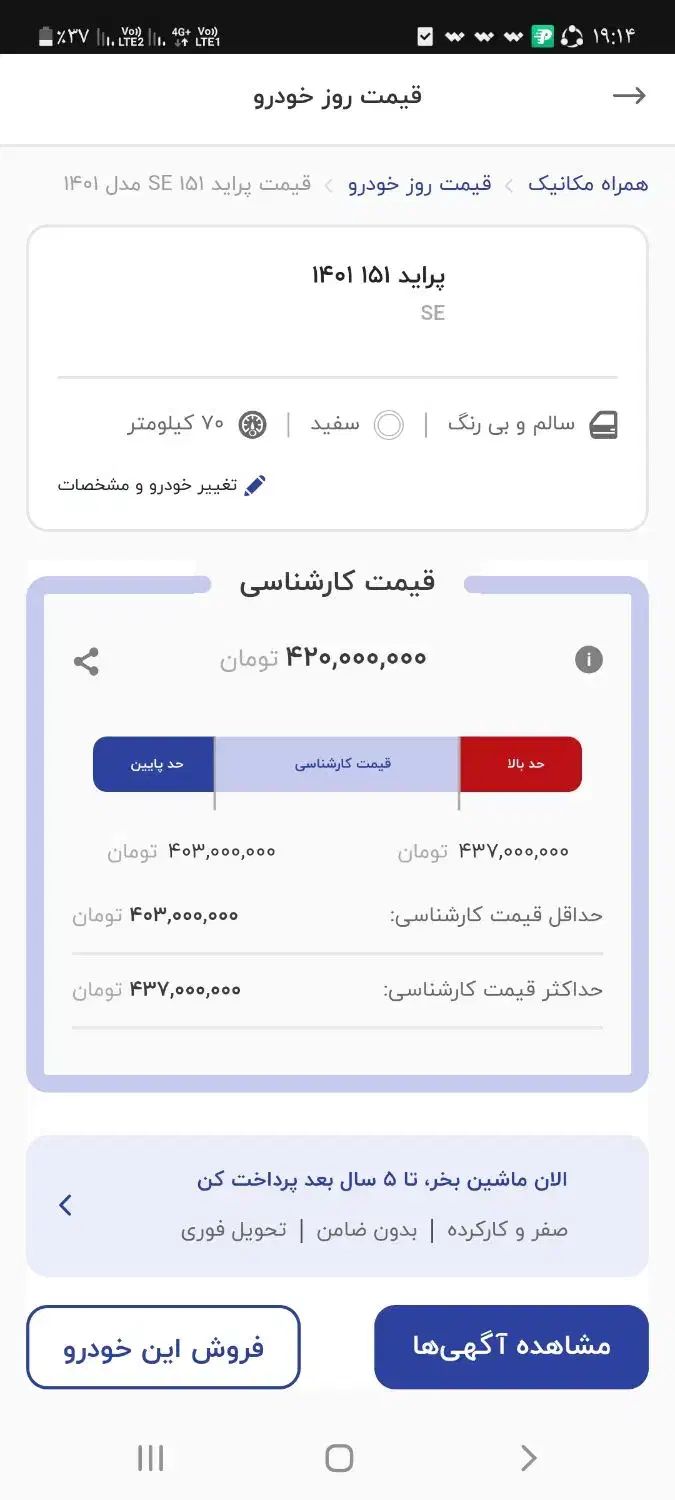The height and width of the screenshot is (1500, 675).
Task: Open the recent apps view
Action: tap(150, 1458)
